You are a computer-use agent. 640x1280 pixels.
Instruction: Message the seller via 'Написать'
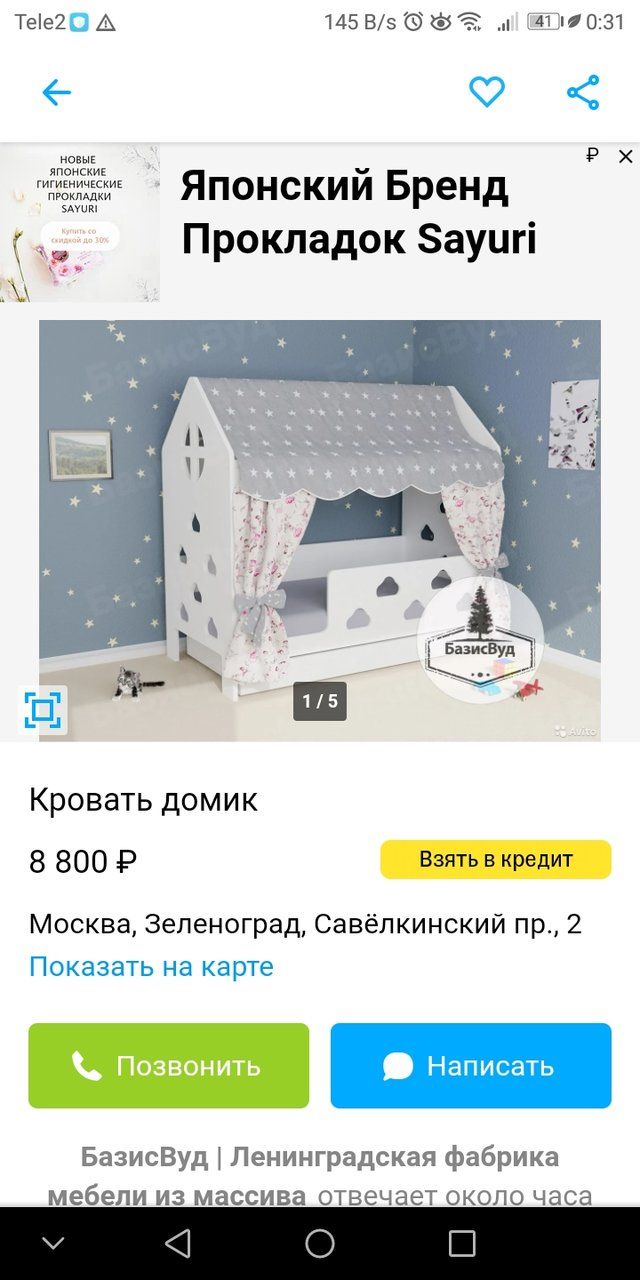click(471, 1066)
